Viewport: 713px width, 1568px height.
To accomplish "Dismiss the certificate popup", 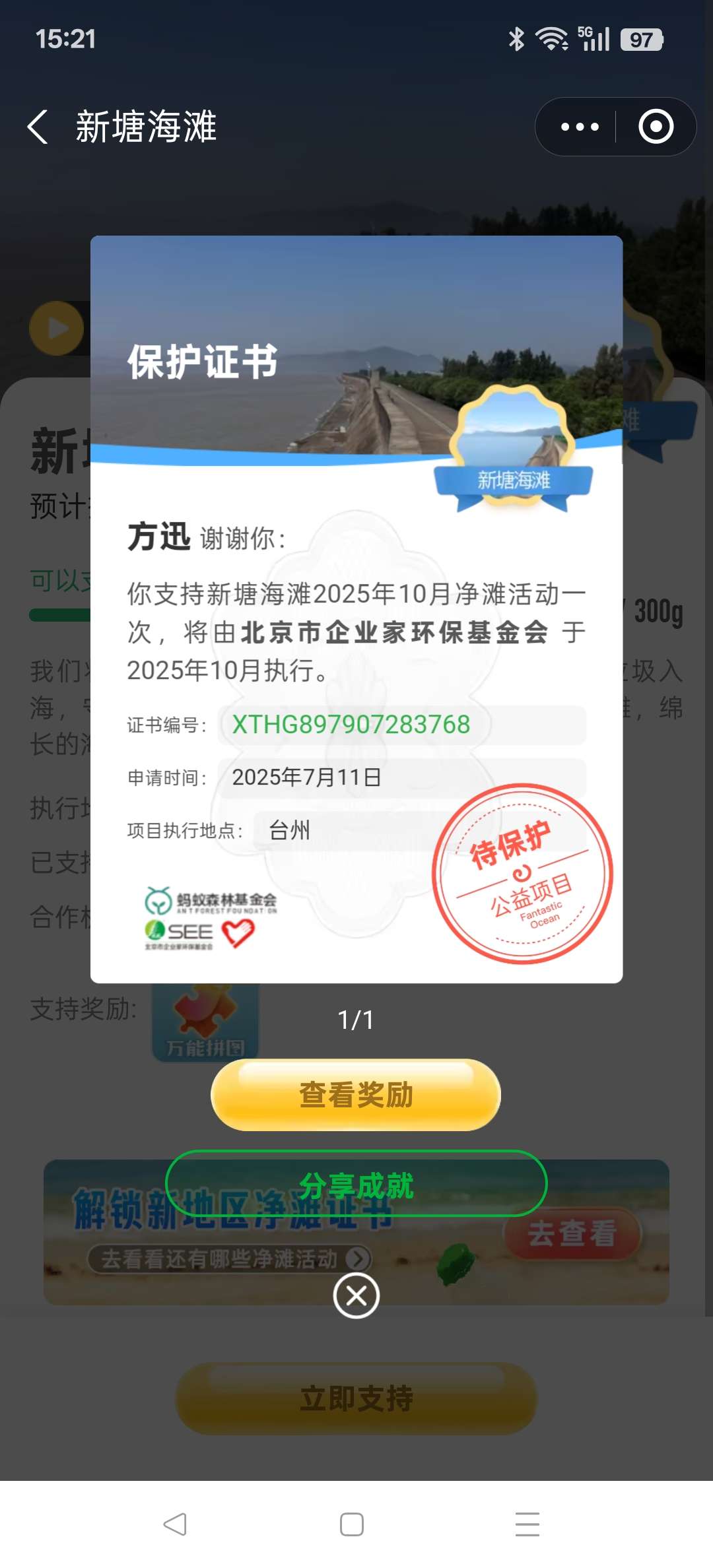I will (x=356, y=1296).
